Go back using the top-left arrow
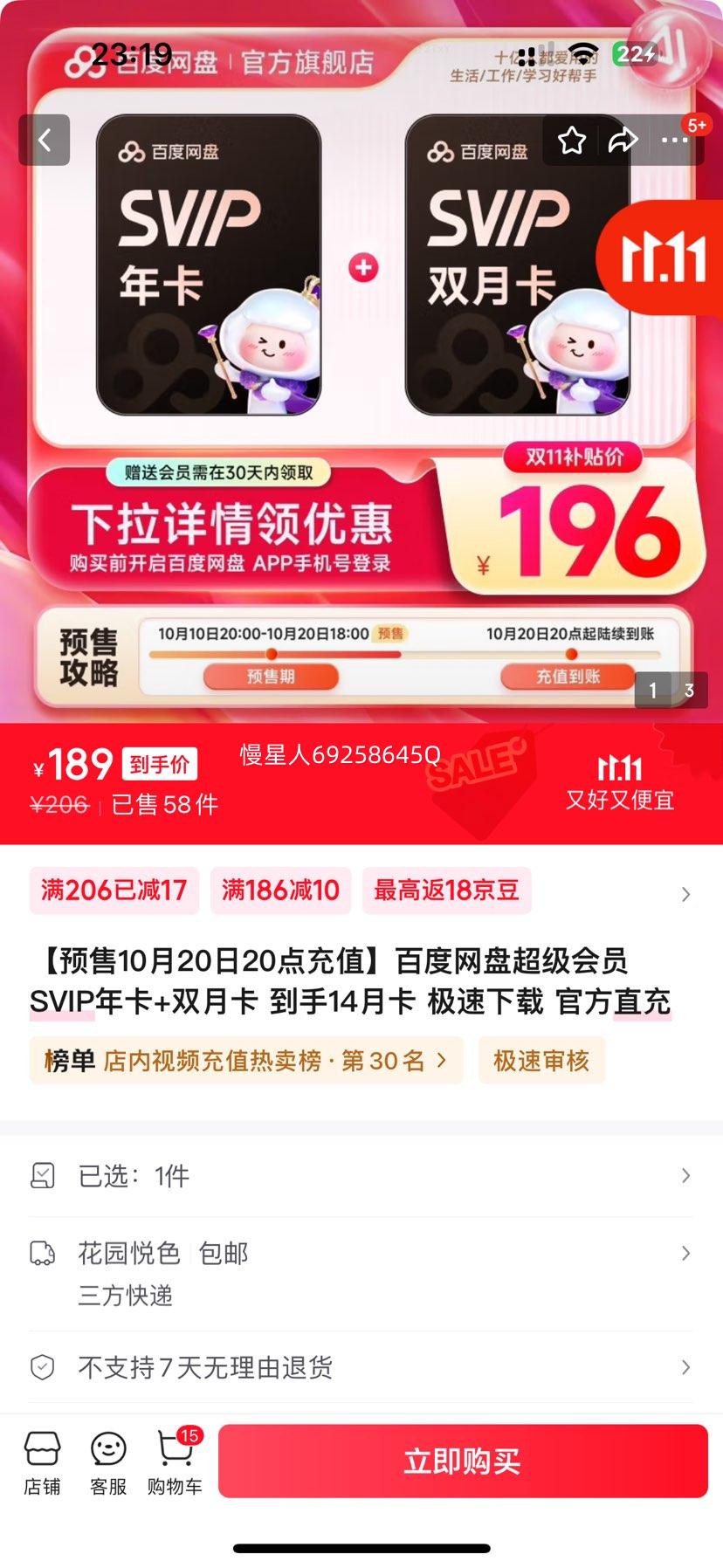The height and width of the screenshot is (1568, 723). [44, 140]
